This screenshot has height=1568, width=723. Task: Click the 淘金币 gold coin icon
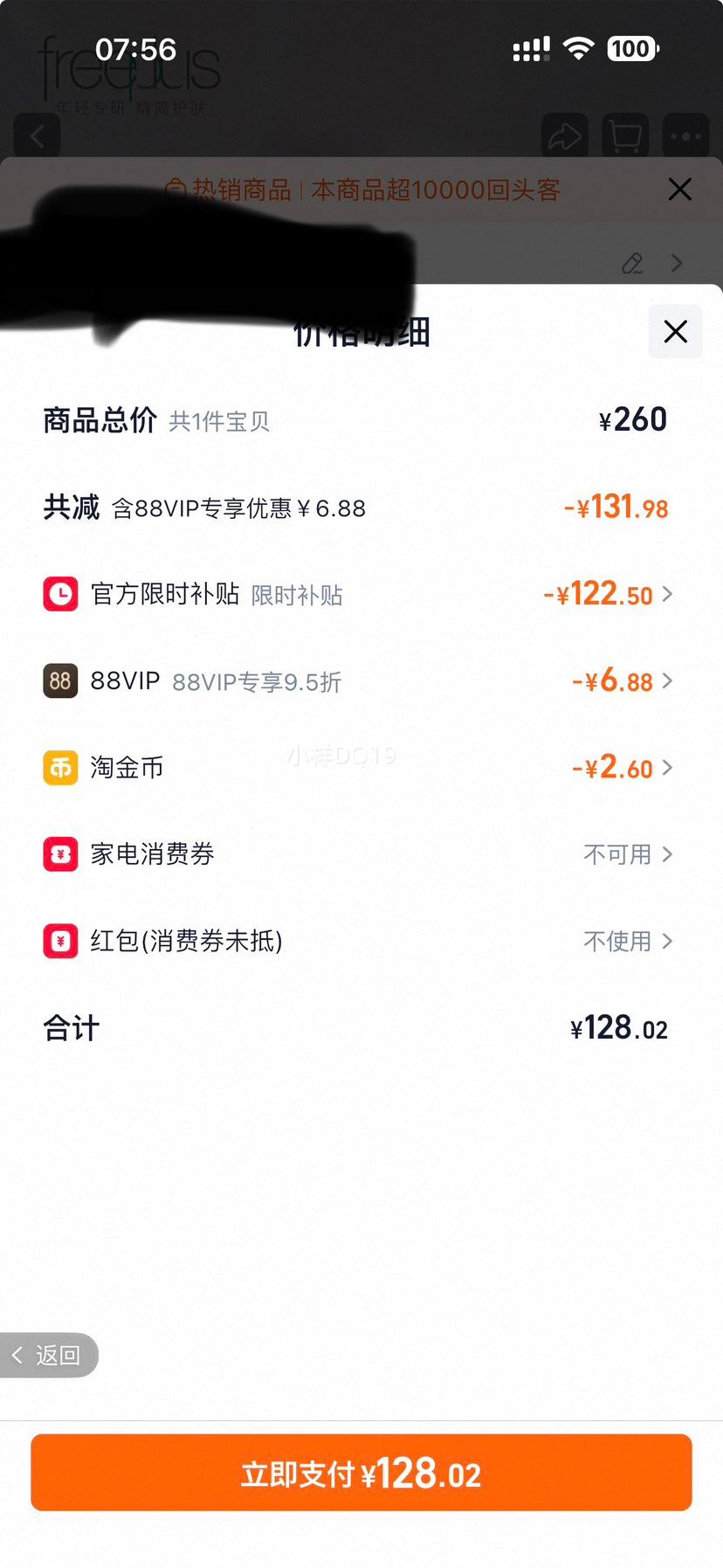[60, 768]
